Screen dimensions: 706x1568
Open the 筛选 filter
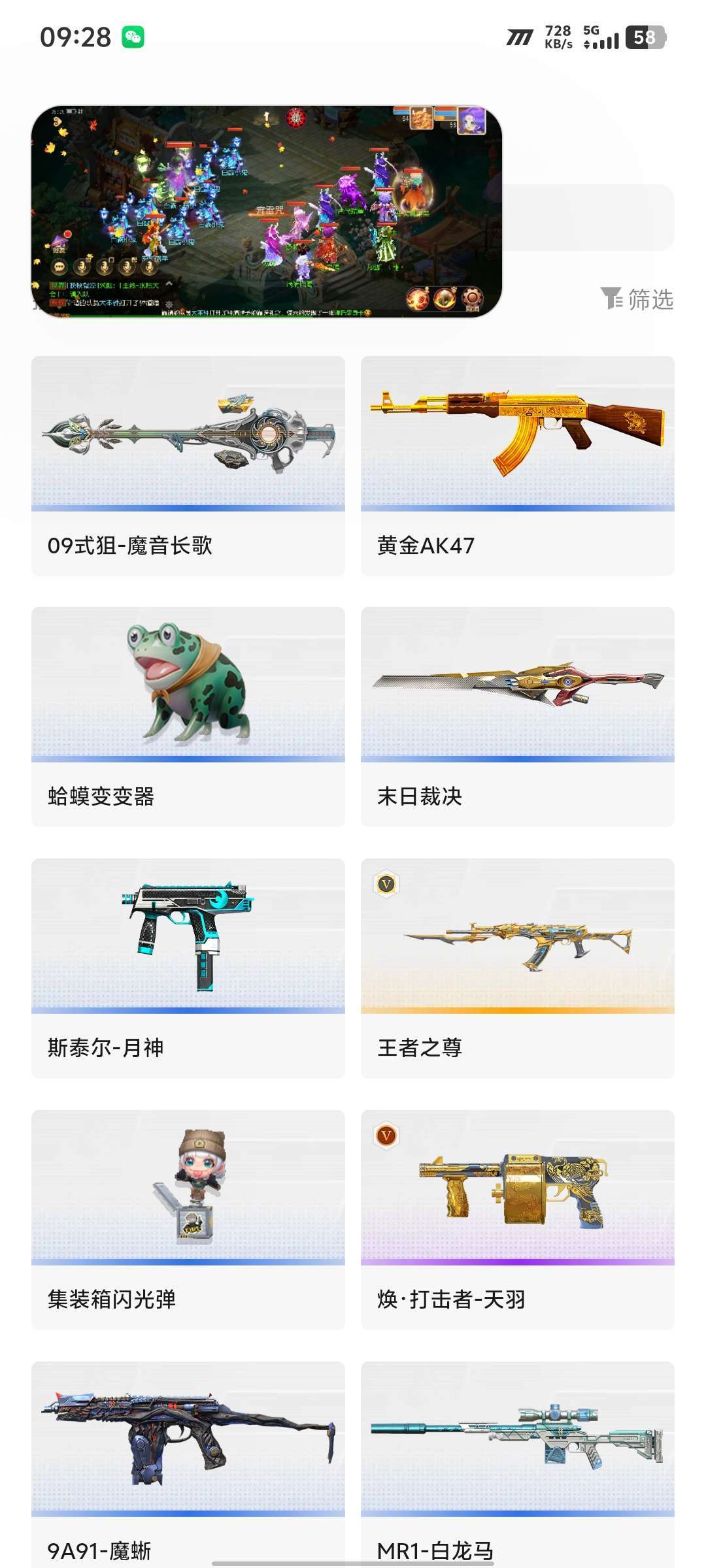[637, 299]
